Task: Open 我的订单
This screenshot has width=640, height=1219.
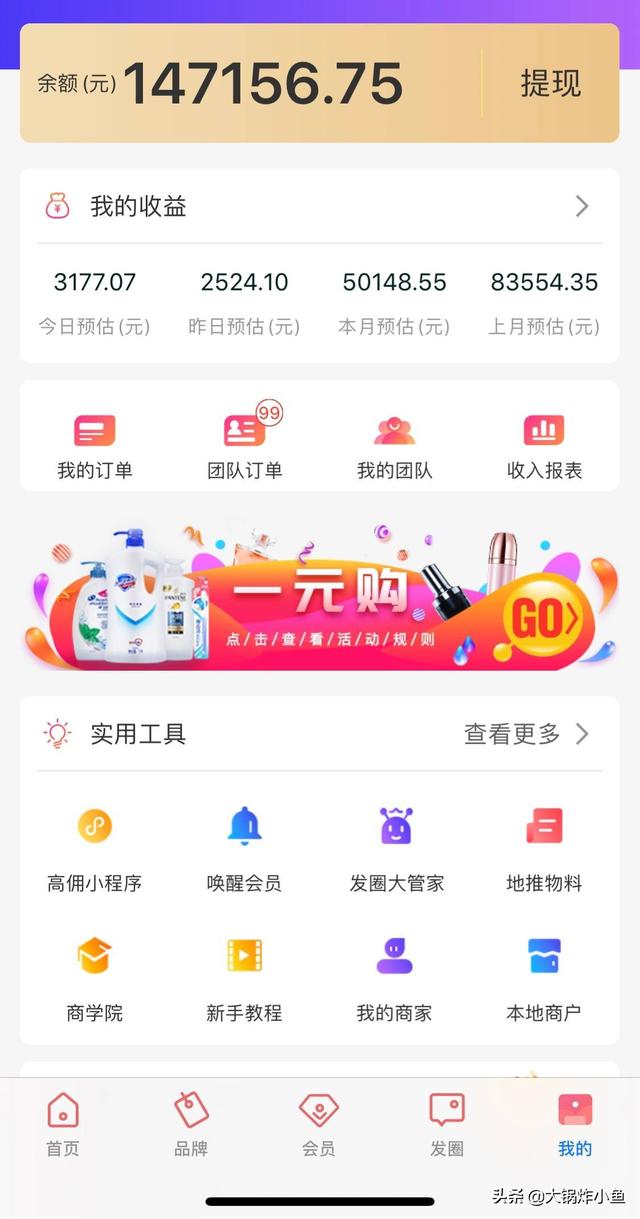Action: tap(95, 445)
